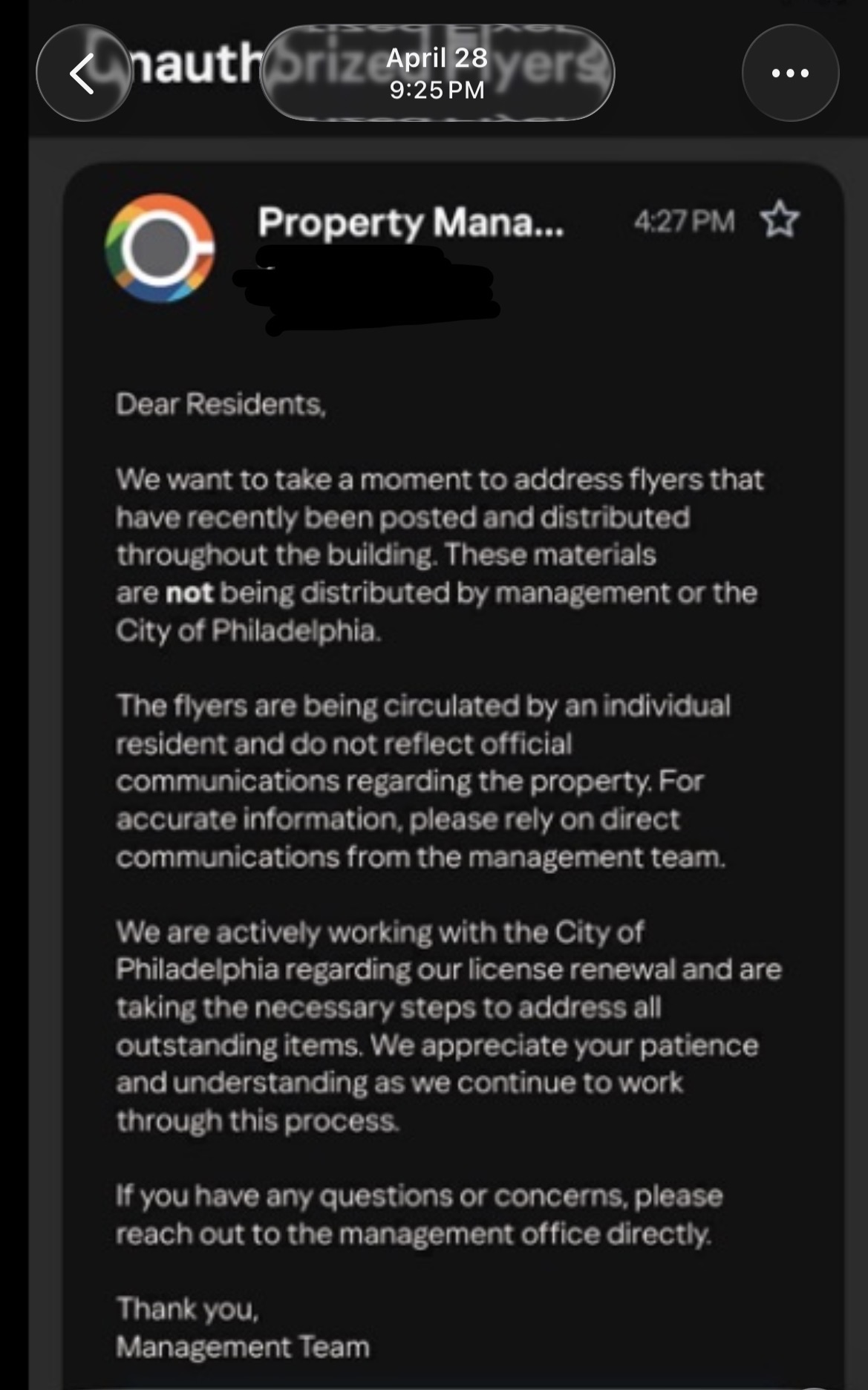Tap the April 28 date pill
Image resolution: width=868 pixels, height=1390 pixels.
click(x=437, y=73)
